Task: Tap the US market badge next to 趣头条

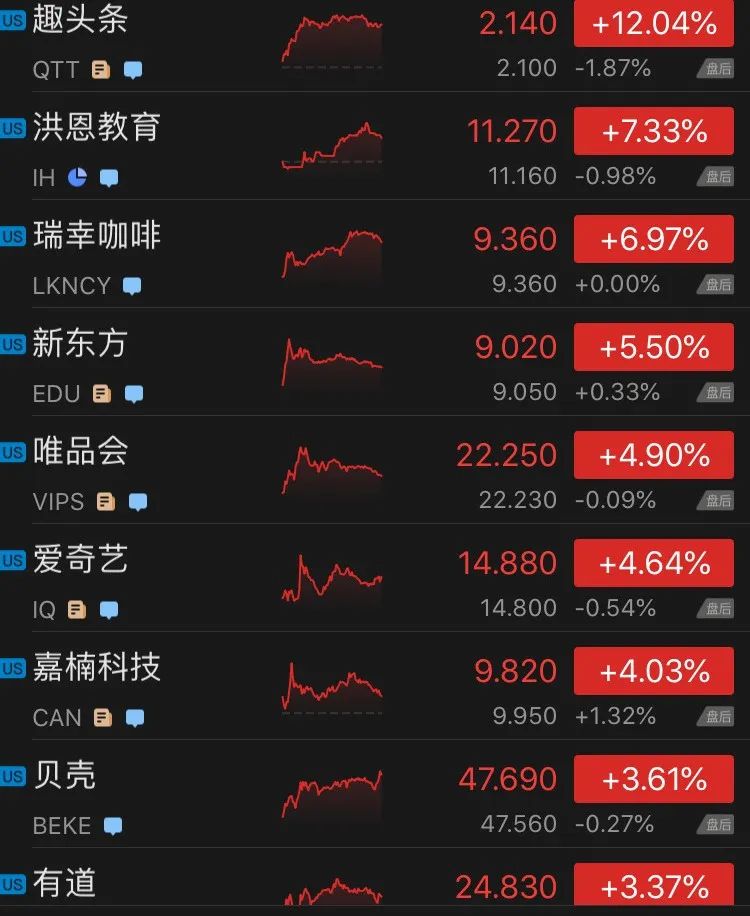Action: point(13,20)
